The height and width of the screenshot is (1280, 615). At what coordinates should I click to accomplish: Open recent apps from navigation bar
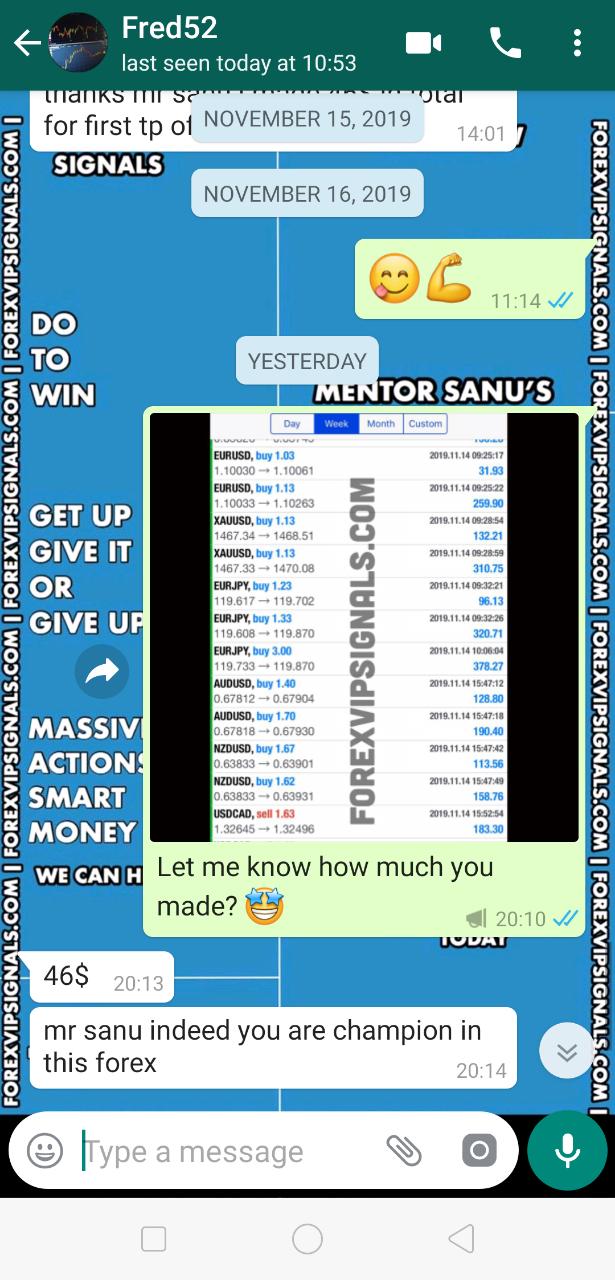(x=154, y=1239)
